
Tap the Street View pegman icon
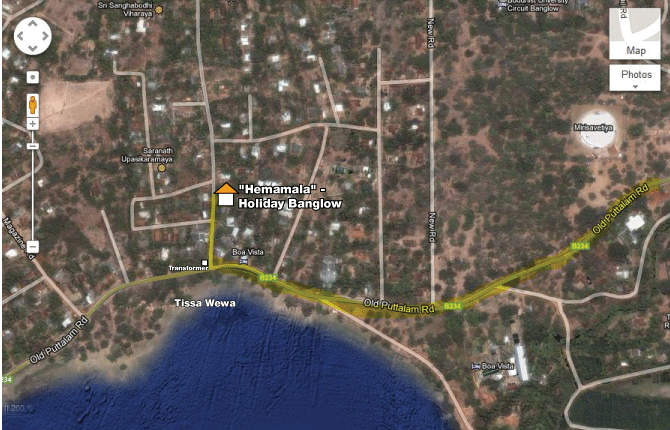tap(32, 102)
